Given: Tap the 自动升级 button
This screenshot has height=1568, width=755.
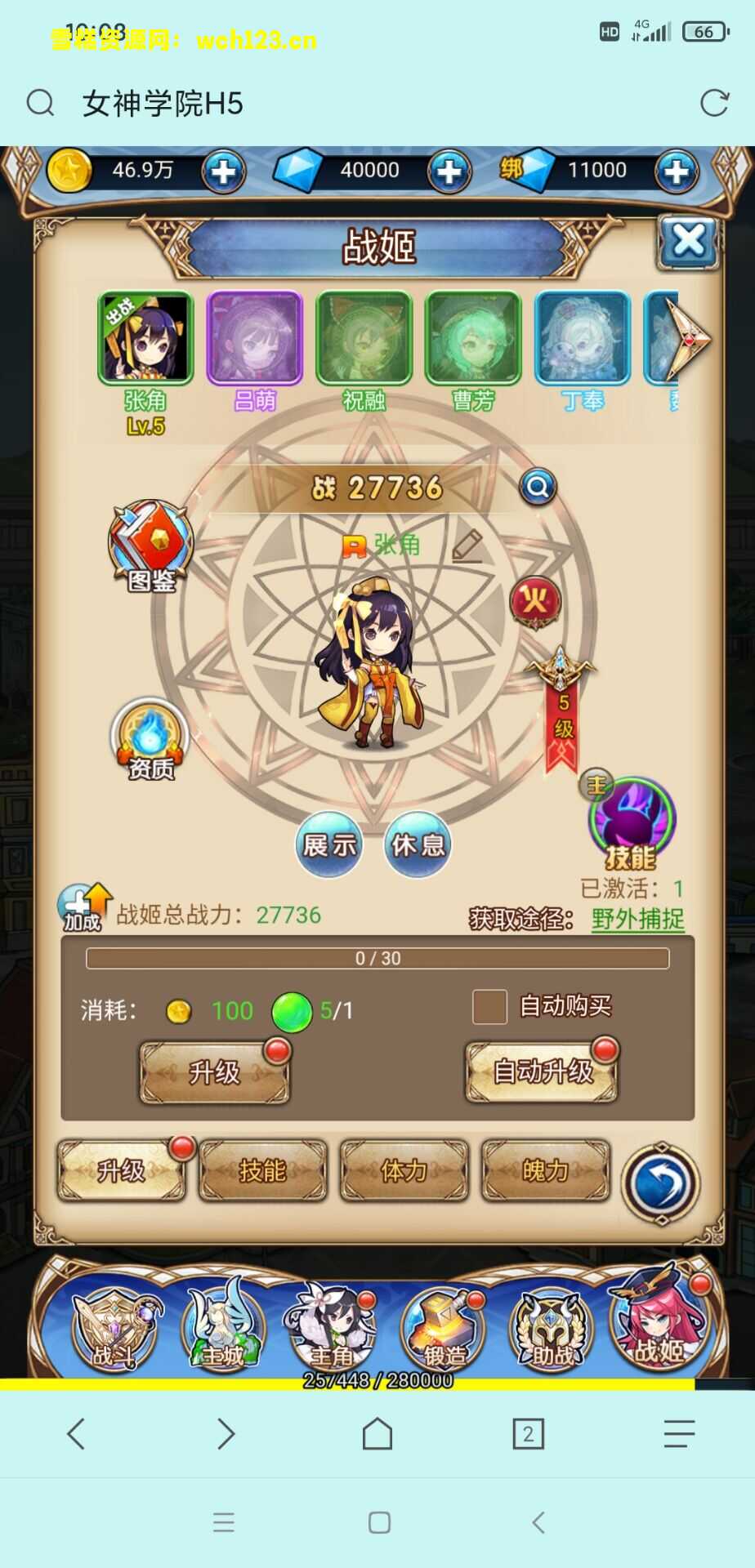Looking at the screenshot, I should (x=542, y=1071).
